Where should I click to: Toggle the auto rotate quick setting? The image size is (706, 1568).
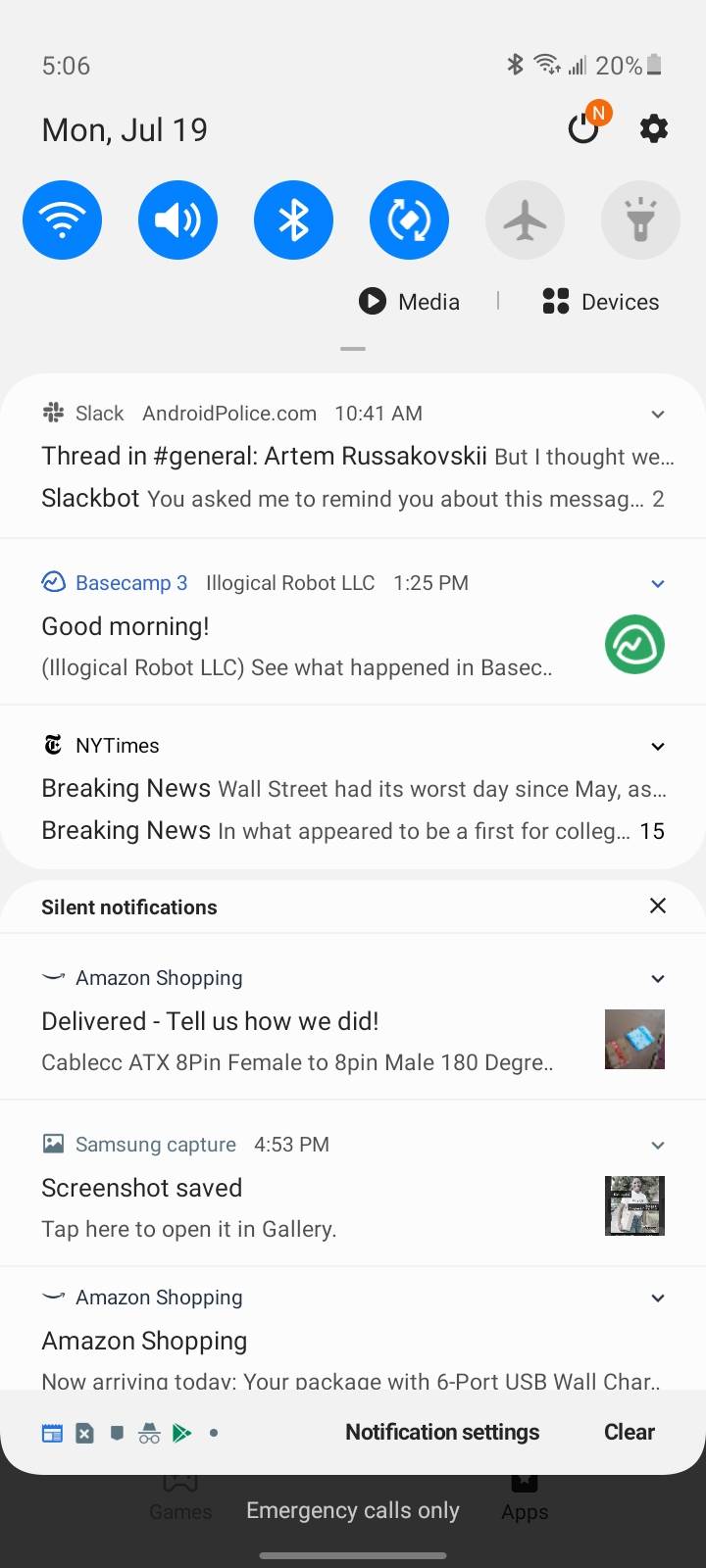point(409,220)
